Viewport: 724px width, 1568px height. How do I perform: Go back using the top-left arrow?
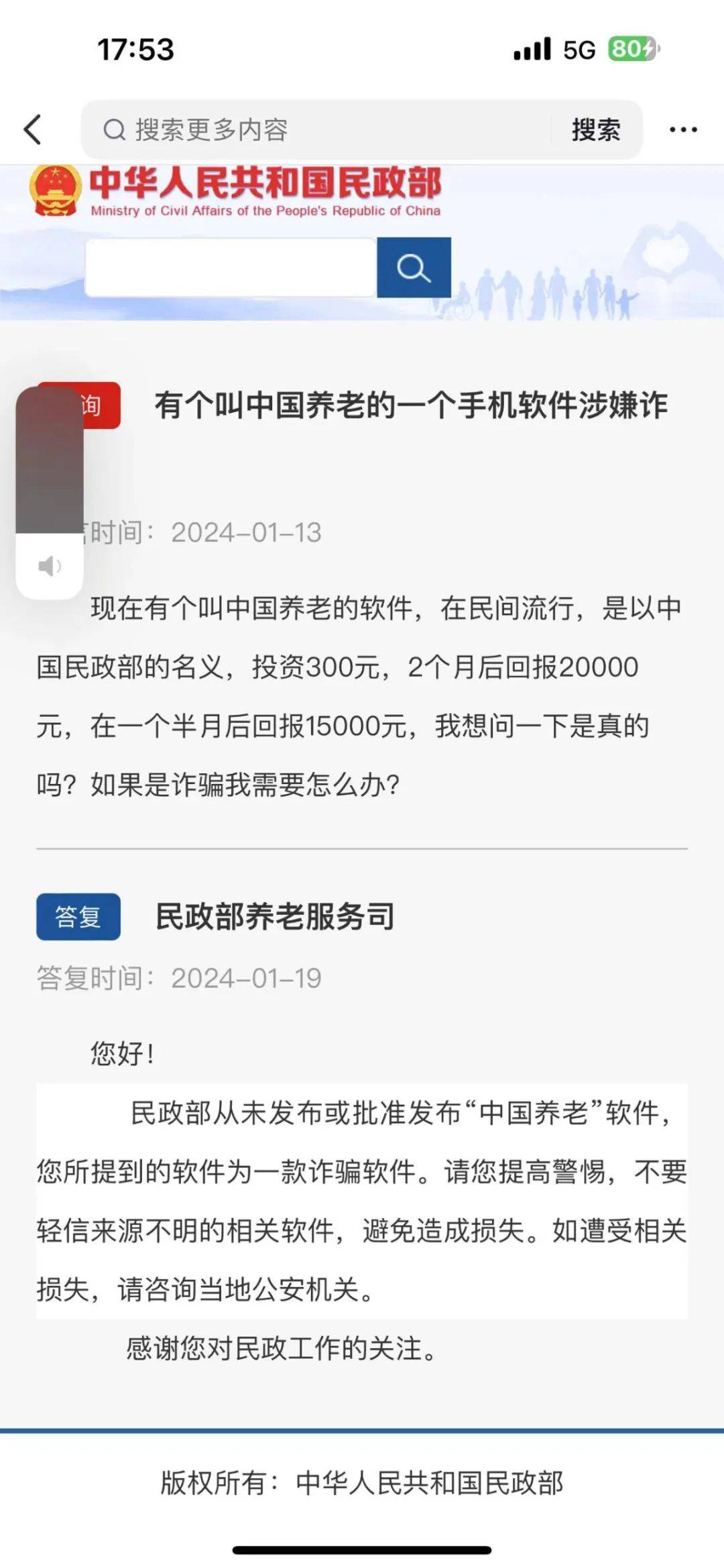pyautogui.click(x=33, y=129)
